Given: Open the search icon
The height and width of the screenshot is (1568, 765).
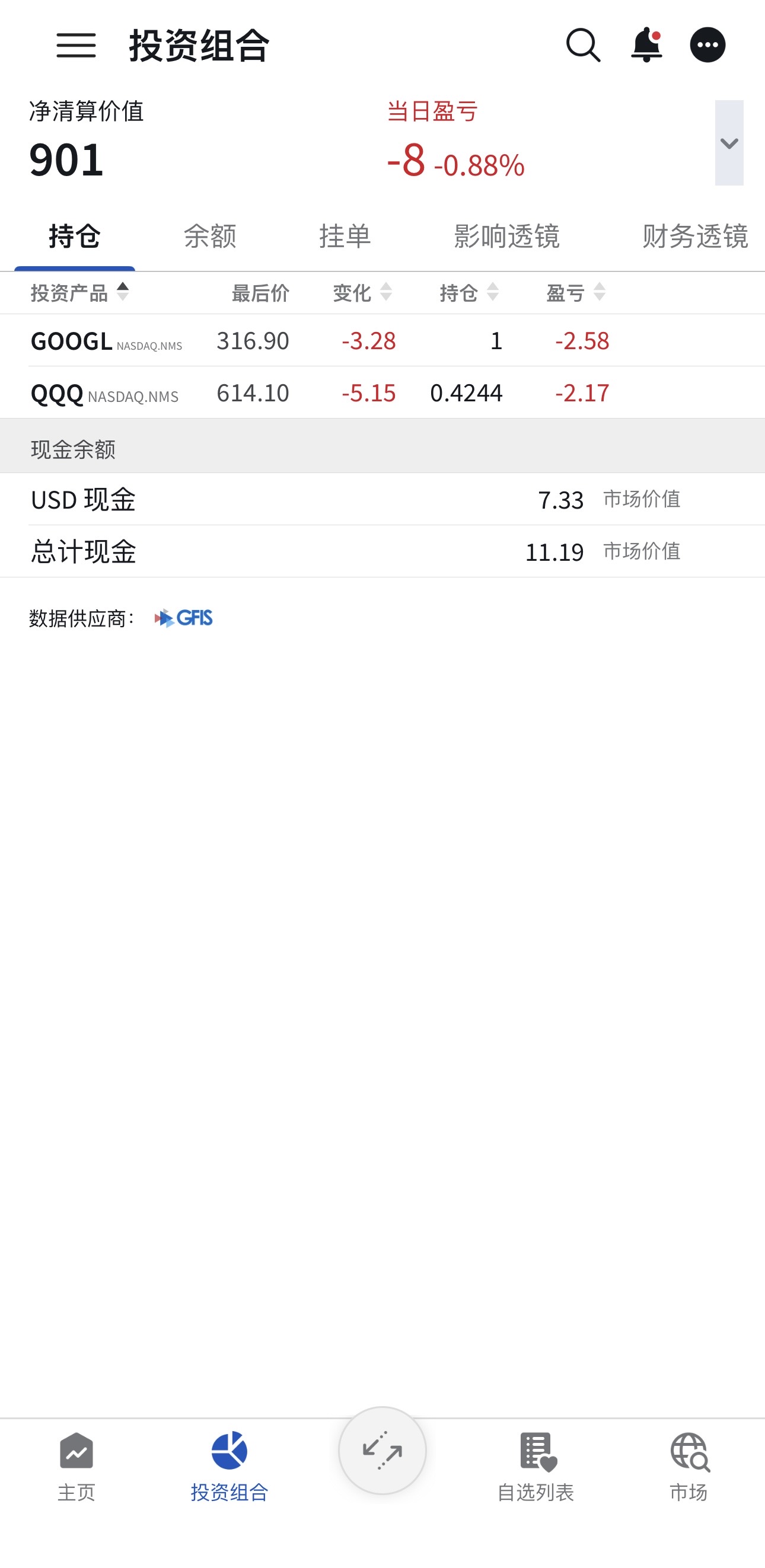Looking at the screenshot, I should coord(583,46).
